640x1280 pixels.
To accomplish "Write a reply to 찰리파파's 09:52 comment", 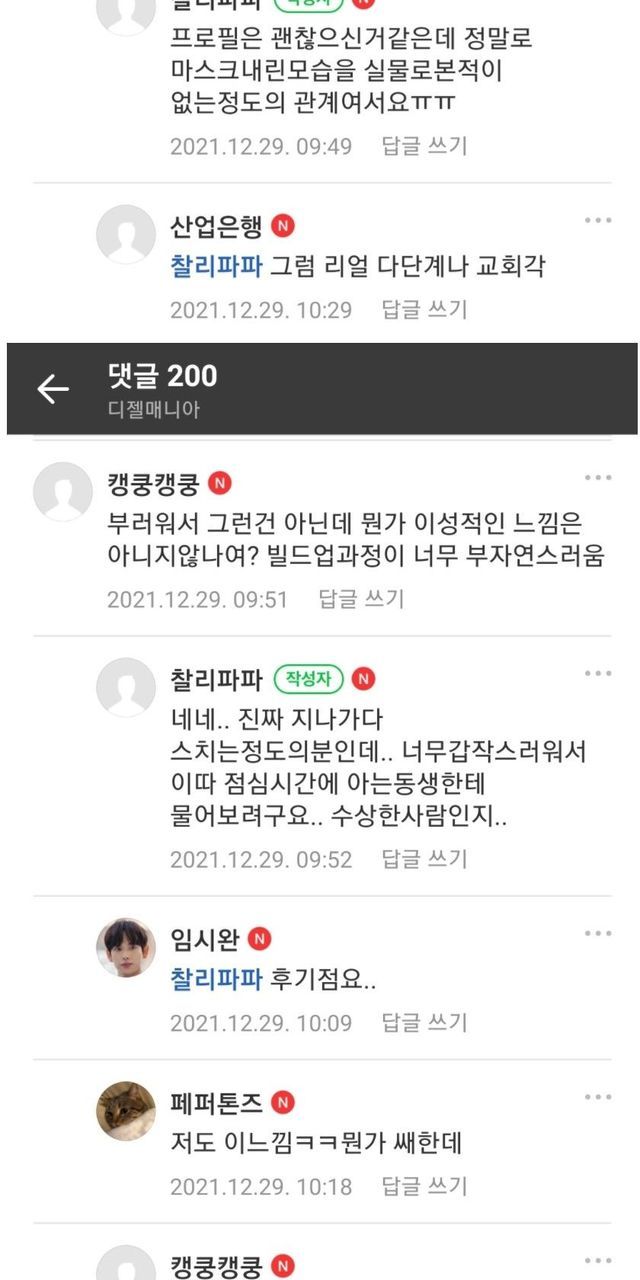I will point(424,859).
